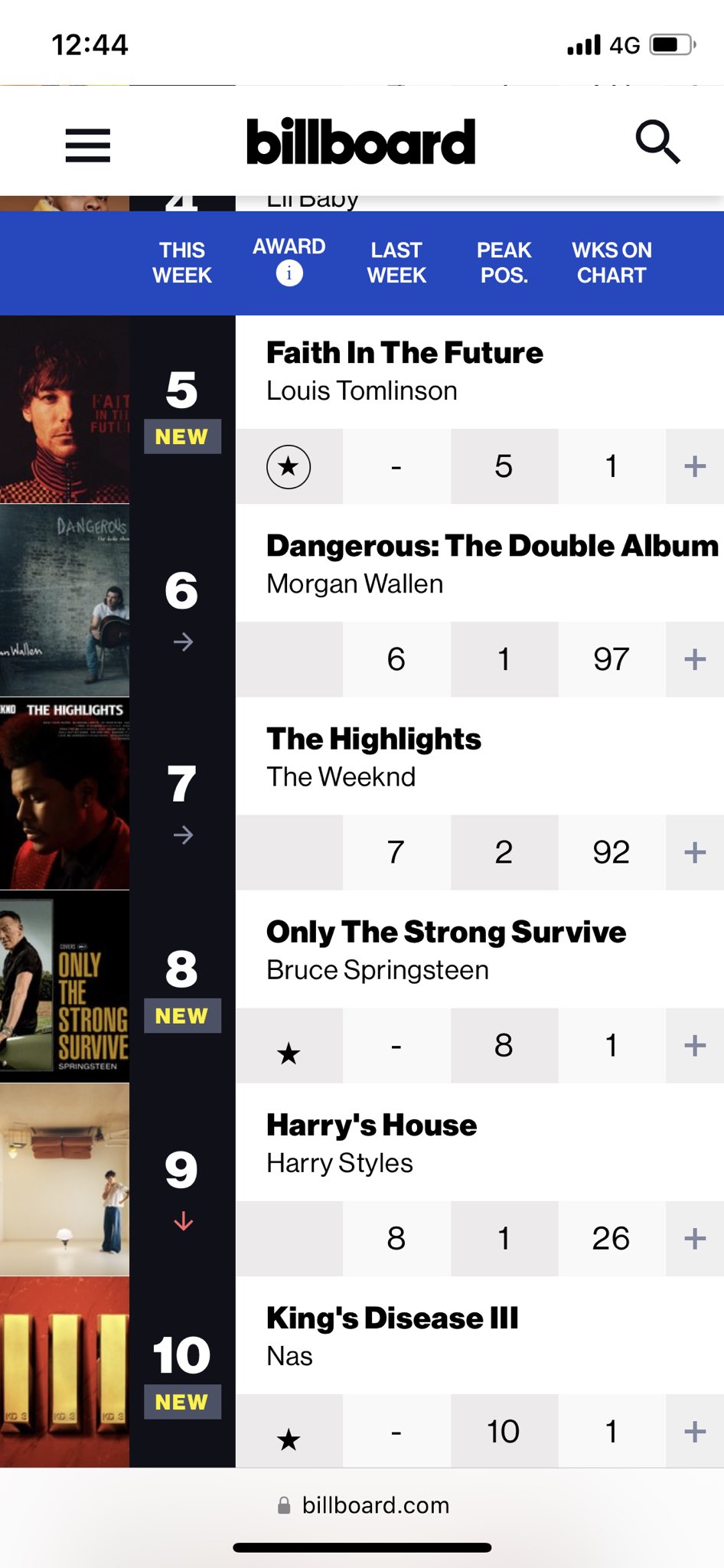Open Morgan Wallen's Dangerous album cover
The image size is (724, 1568).
(x=64, y=601)
